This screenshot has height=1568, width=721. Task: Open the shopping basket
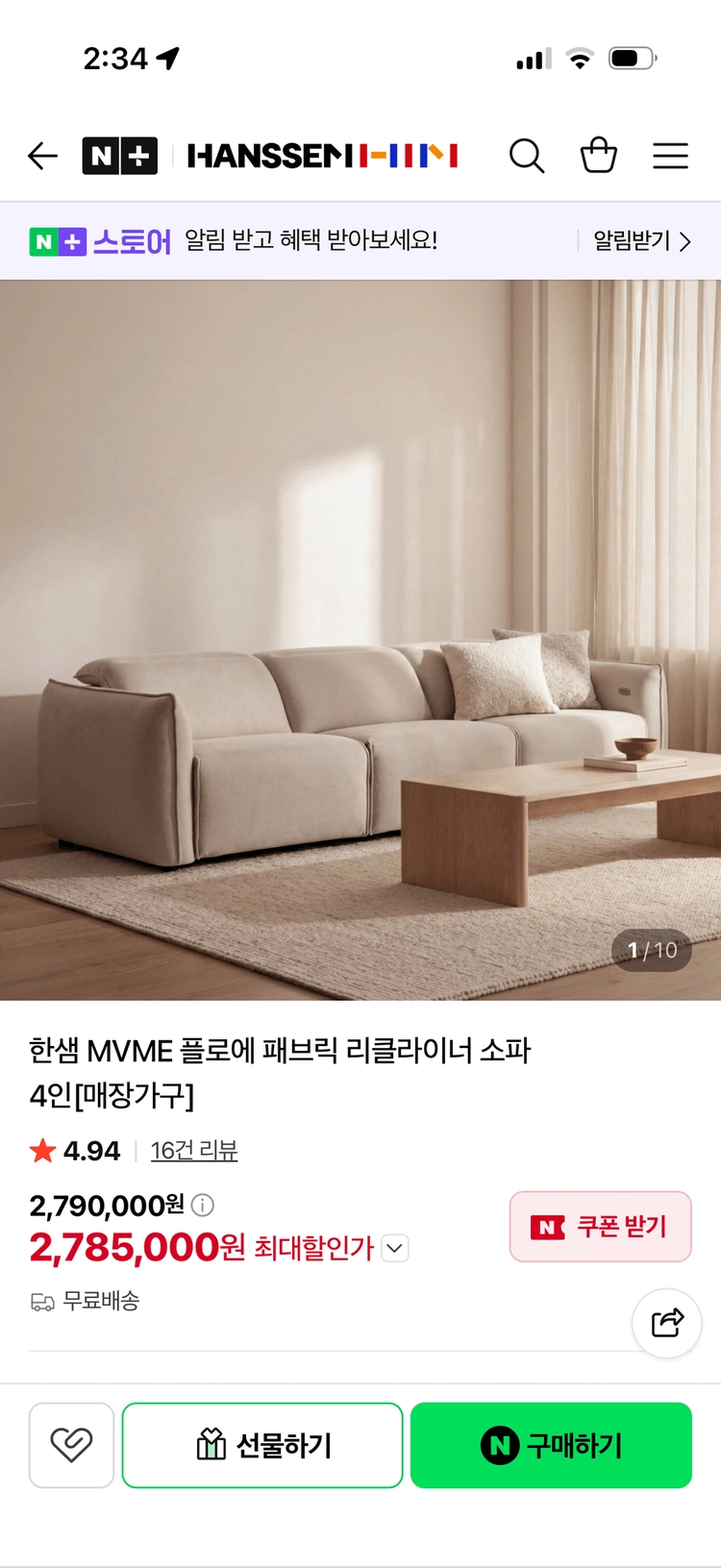598,155
